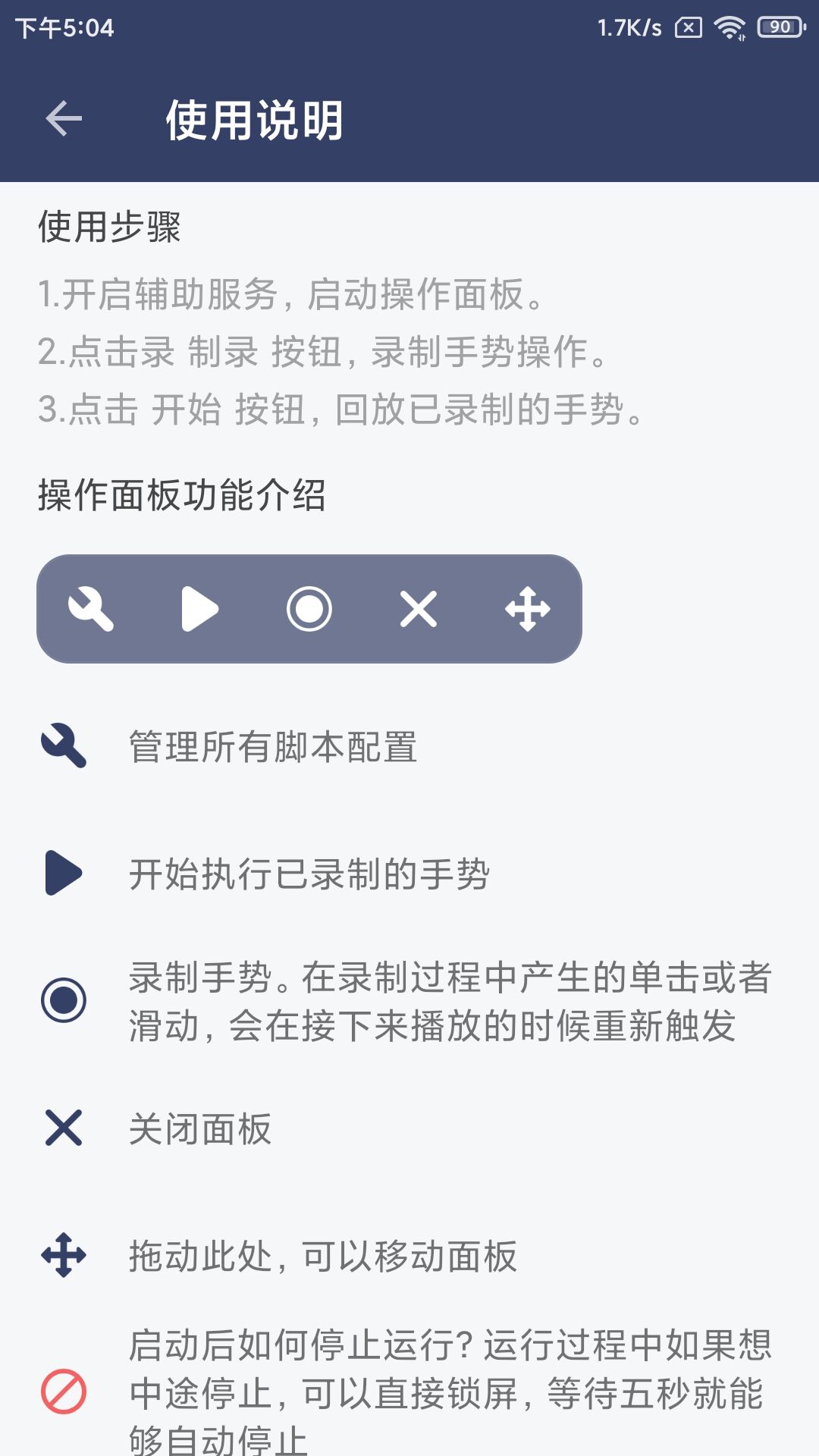Select the 使用步骤 section heading
Image resolution: width=819 pixels, height=1456 pixels.
pos(110,224)
